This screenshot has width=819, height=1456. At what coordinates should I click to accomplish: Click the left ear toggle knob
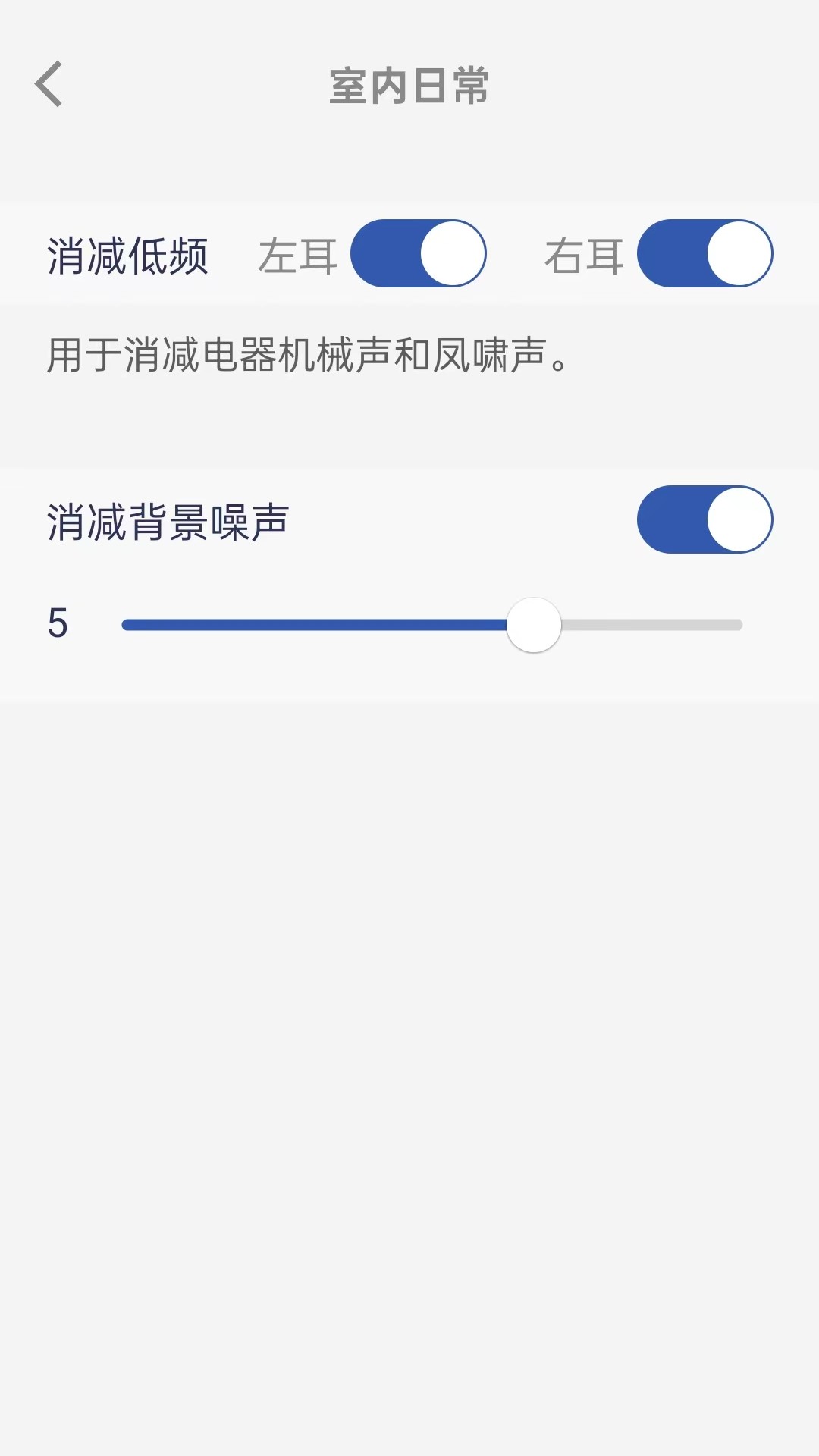pos(453,254)
